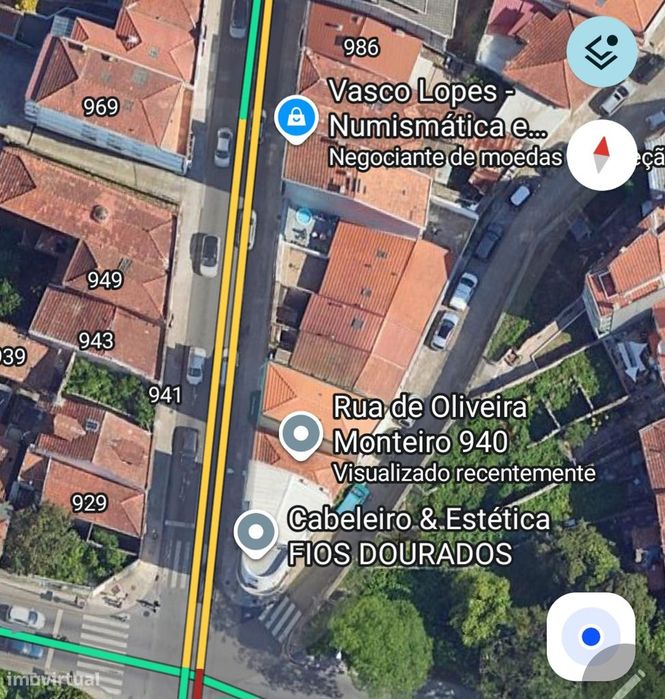Open the map layers button

click(x=602, y=52)
